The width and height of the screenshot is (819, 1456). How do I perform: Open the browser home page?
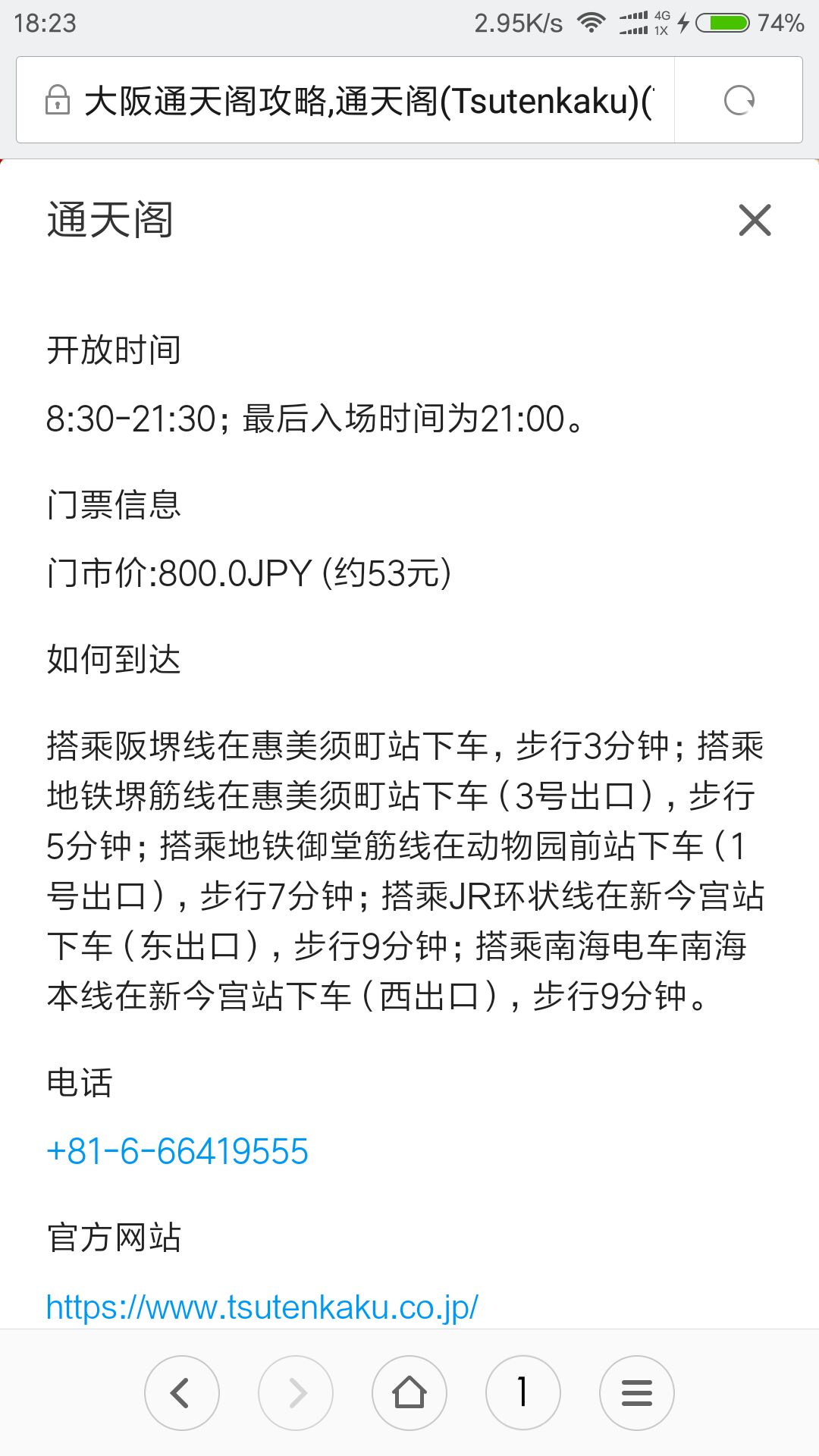[409, 1393]
